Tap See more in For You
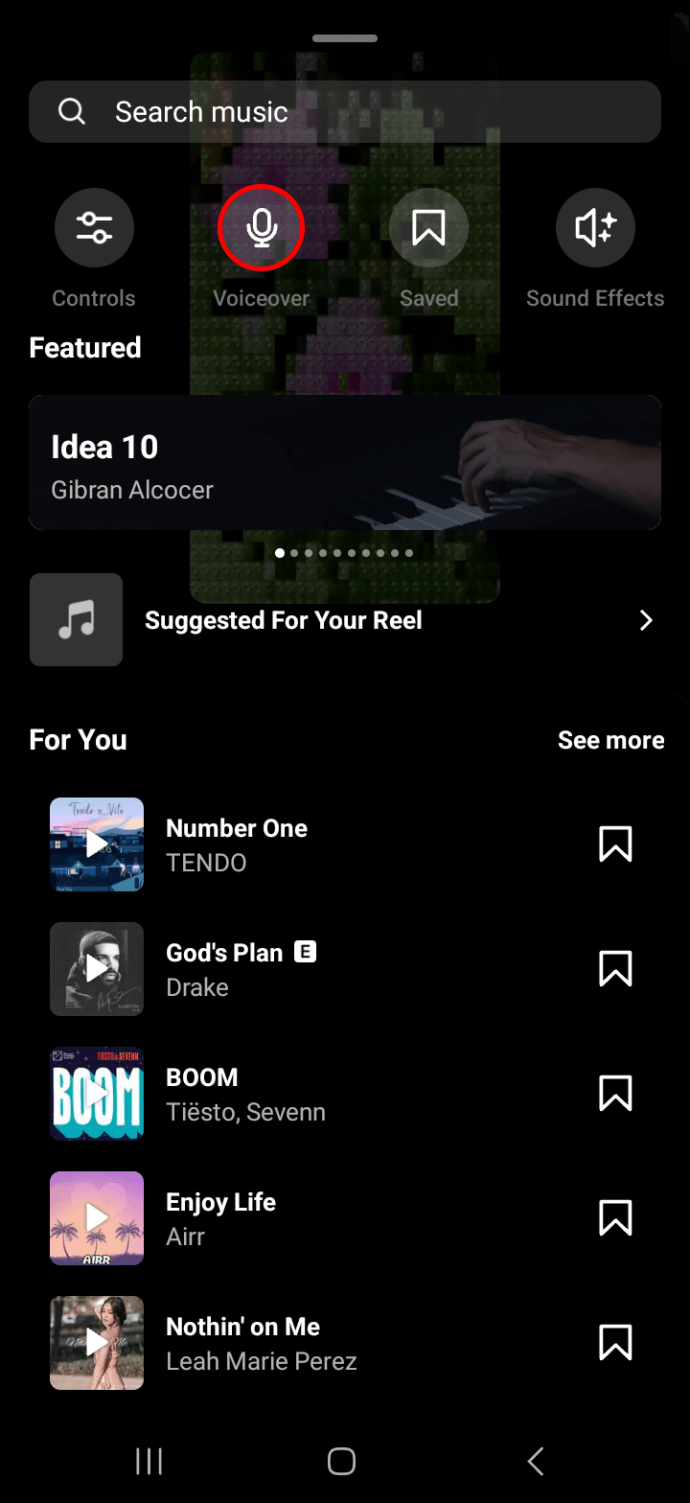This screenshot has height=1503, width=690. [610, 740]
